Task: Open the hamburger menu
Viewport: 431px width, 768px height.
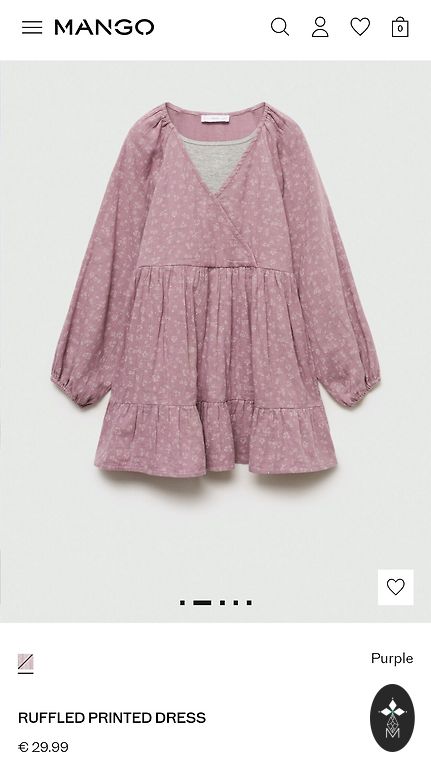Action: click(x=32, y=27)
